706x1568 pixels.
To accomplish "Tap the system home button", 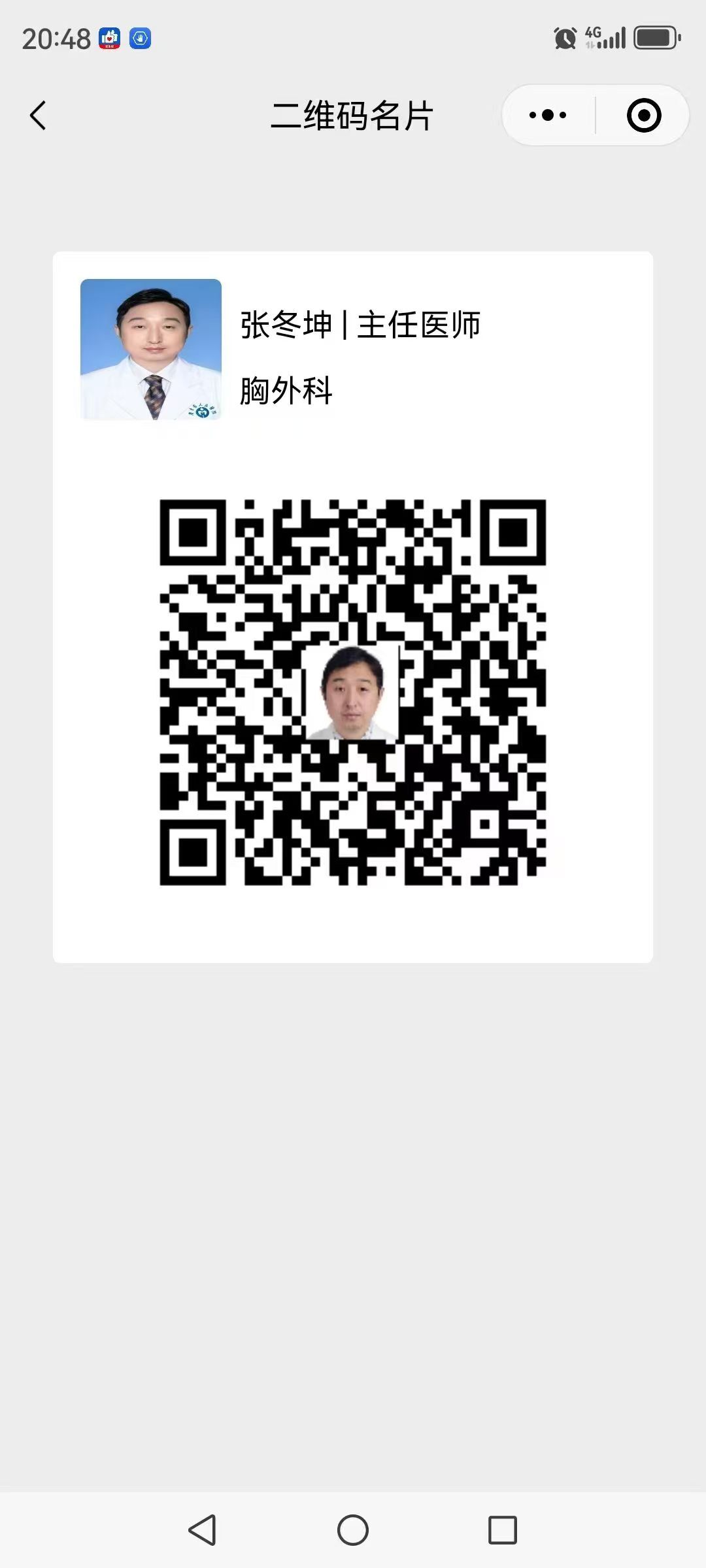I will pyautogui.click(x=353, y=1529).
